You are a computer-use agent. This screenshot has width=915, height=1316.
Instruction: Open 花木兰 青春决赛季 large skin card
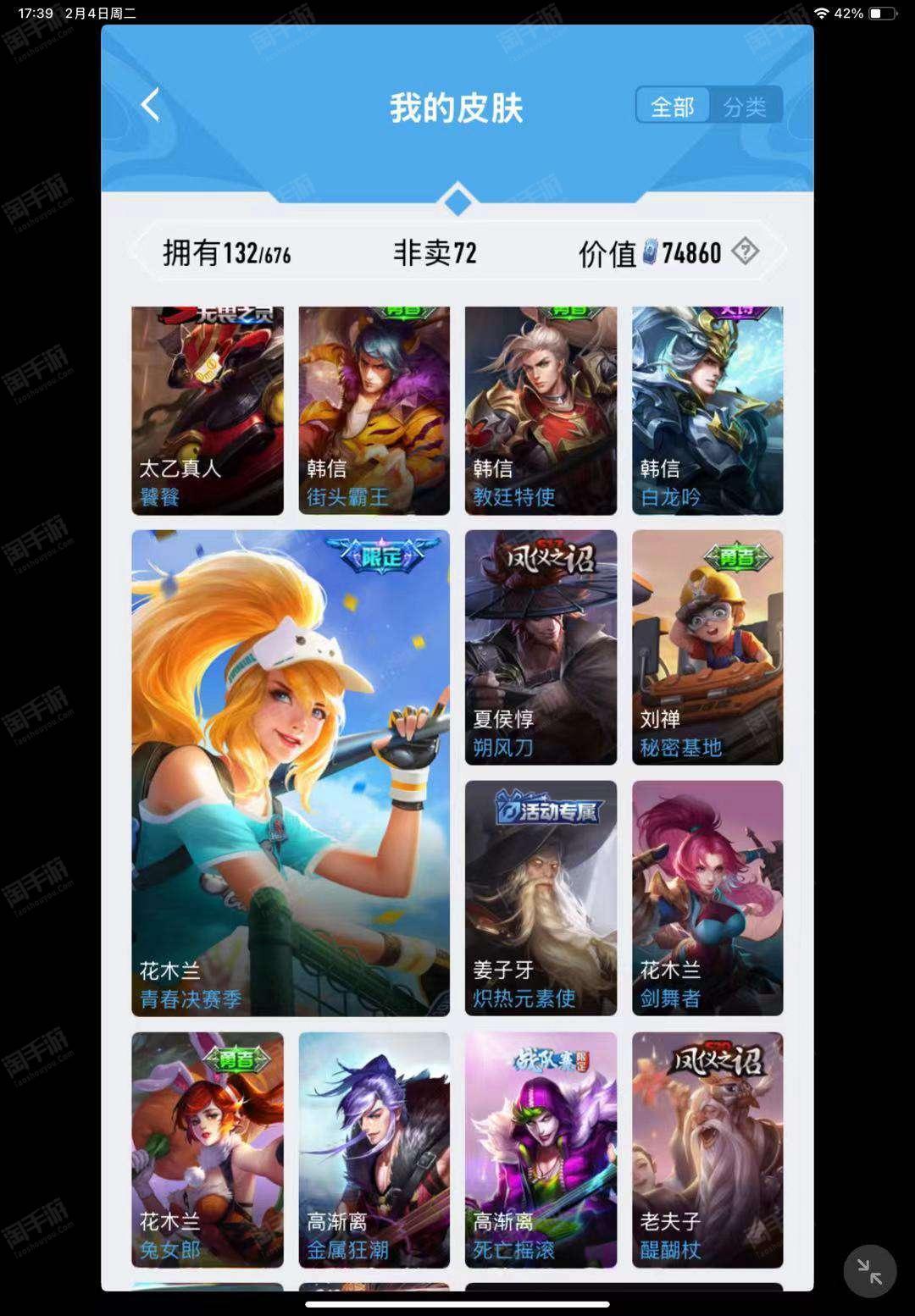291,772
